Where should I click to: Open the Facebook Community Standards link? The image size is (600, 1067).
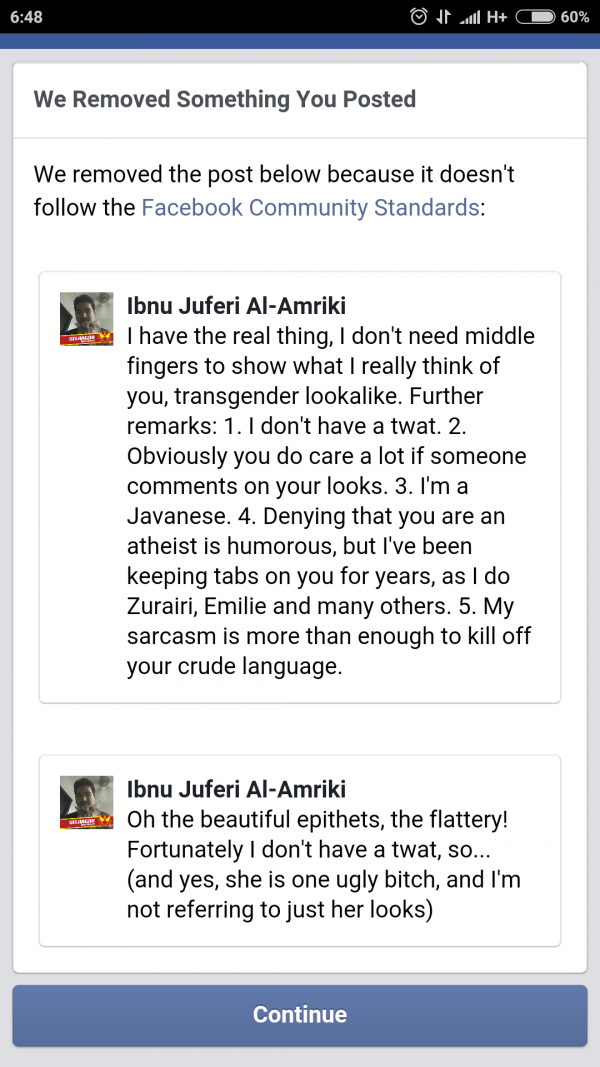(x=310, y=207)
